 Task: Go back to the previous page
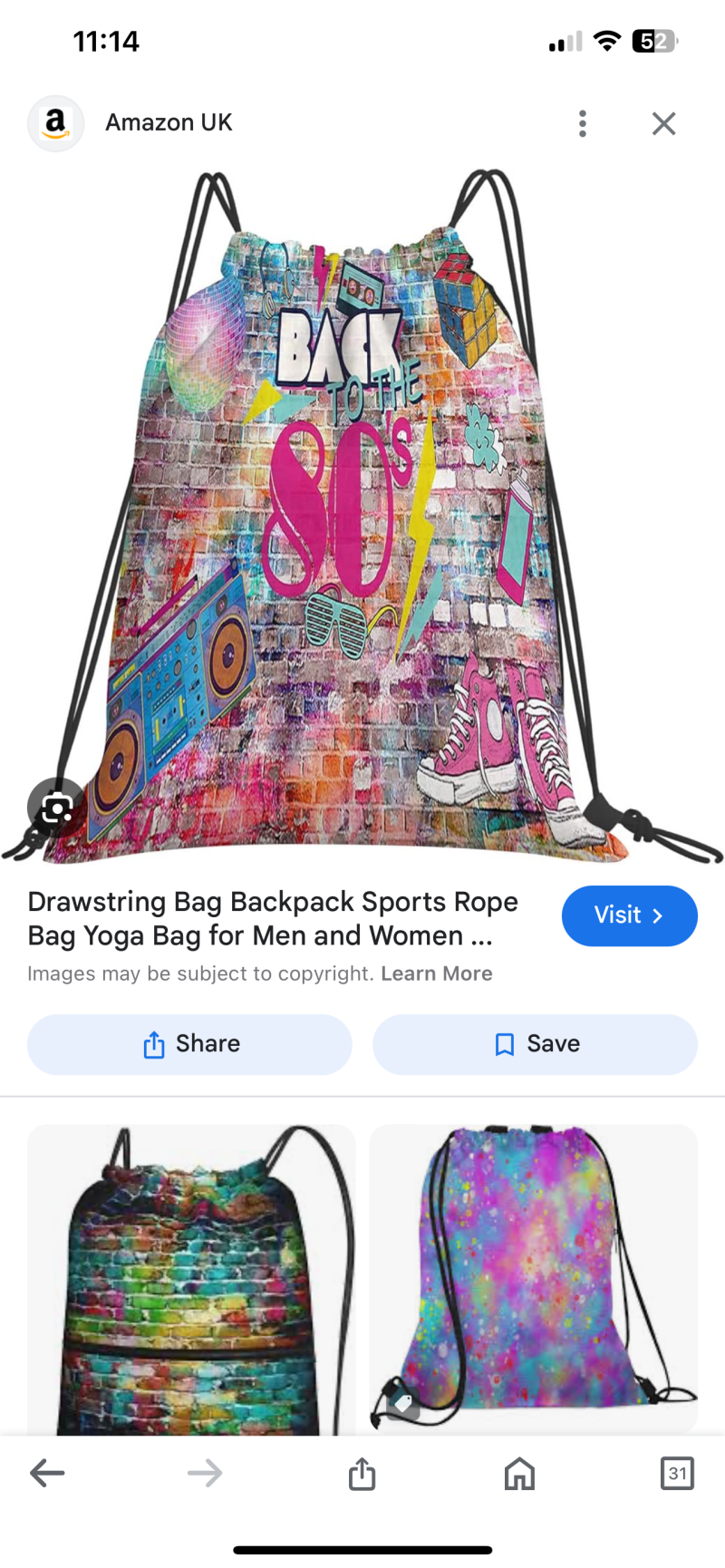47,1473
